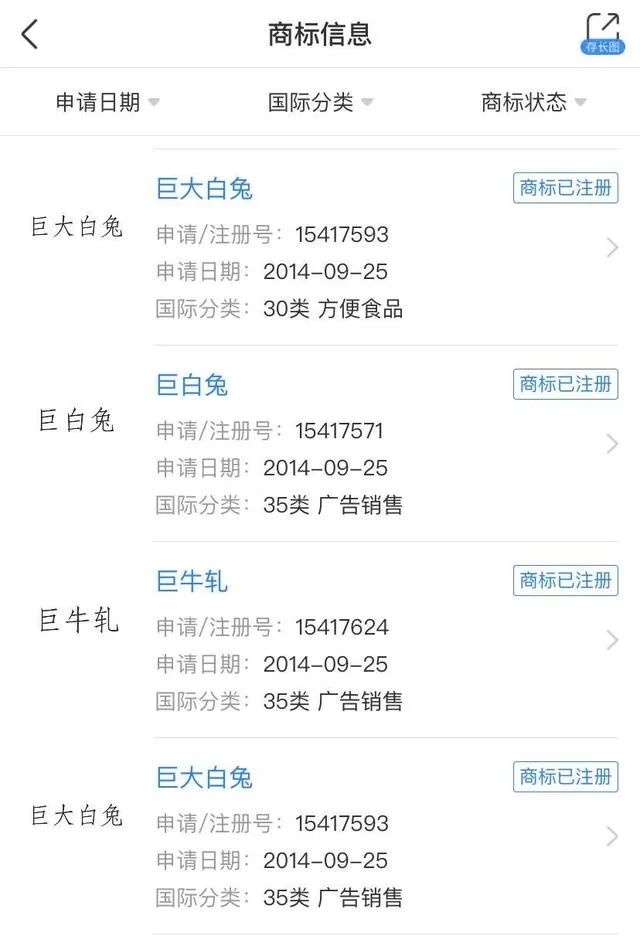Expand the 申请日期 filter dropdown
This screenshot has width=640, height=943.
(x=107, y=102)
